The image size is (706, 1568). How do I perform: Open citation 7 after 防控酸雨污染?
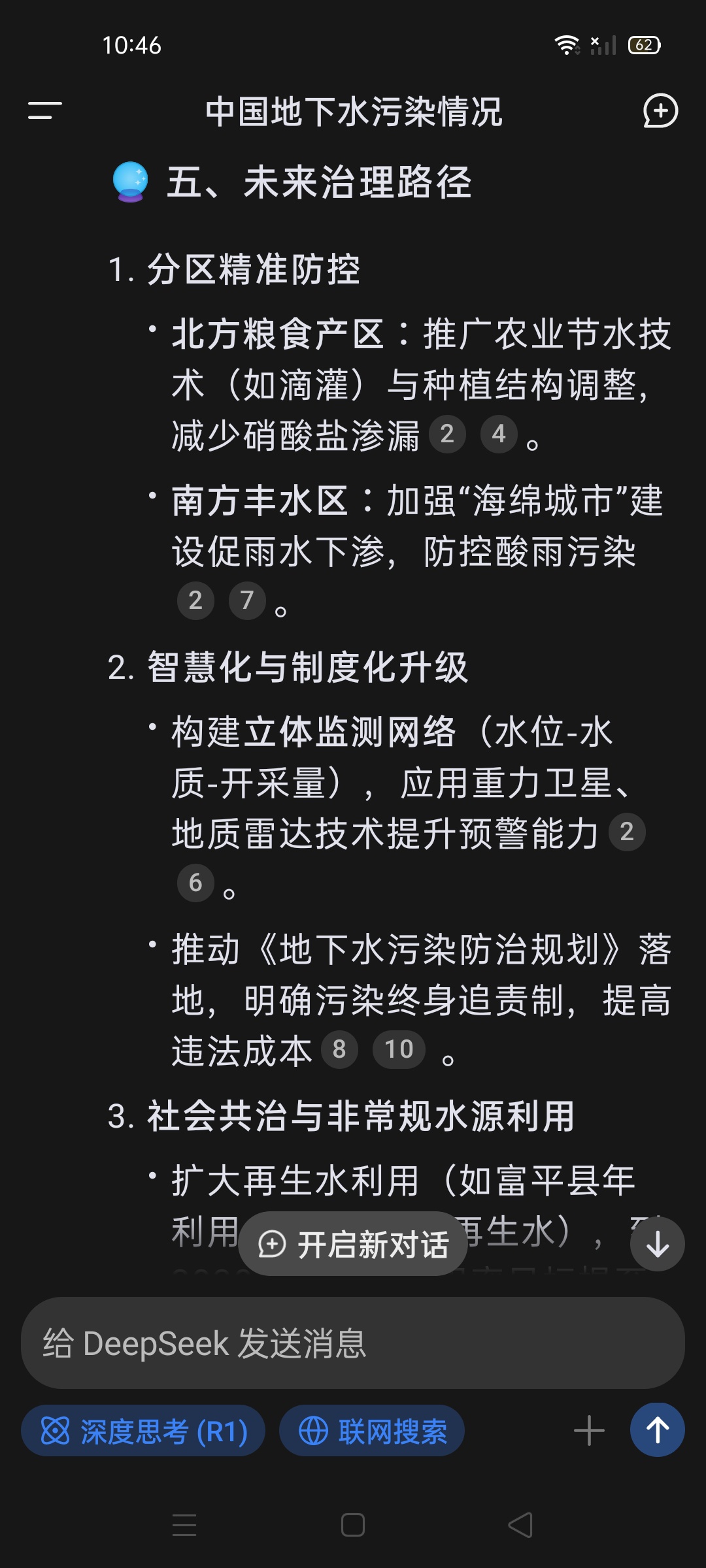tap(247, 600)
